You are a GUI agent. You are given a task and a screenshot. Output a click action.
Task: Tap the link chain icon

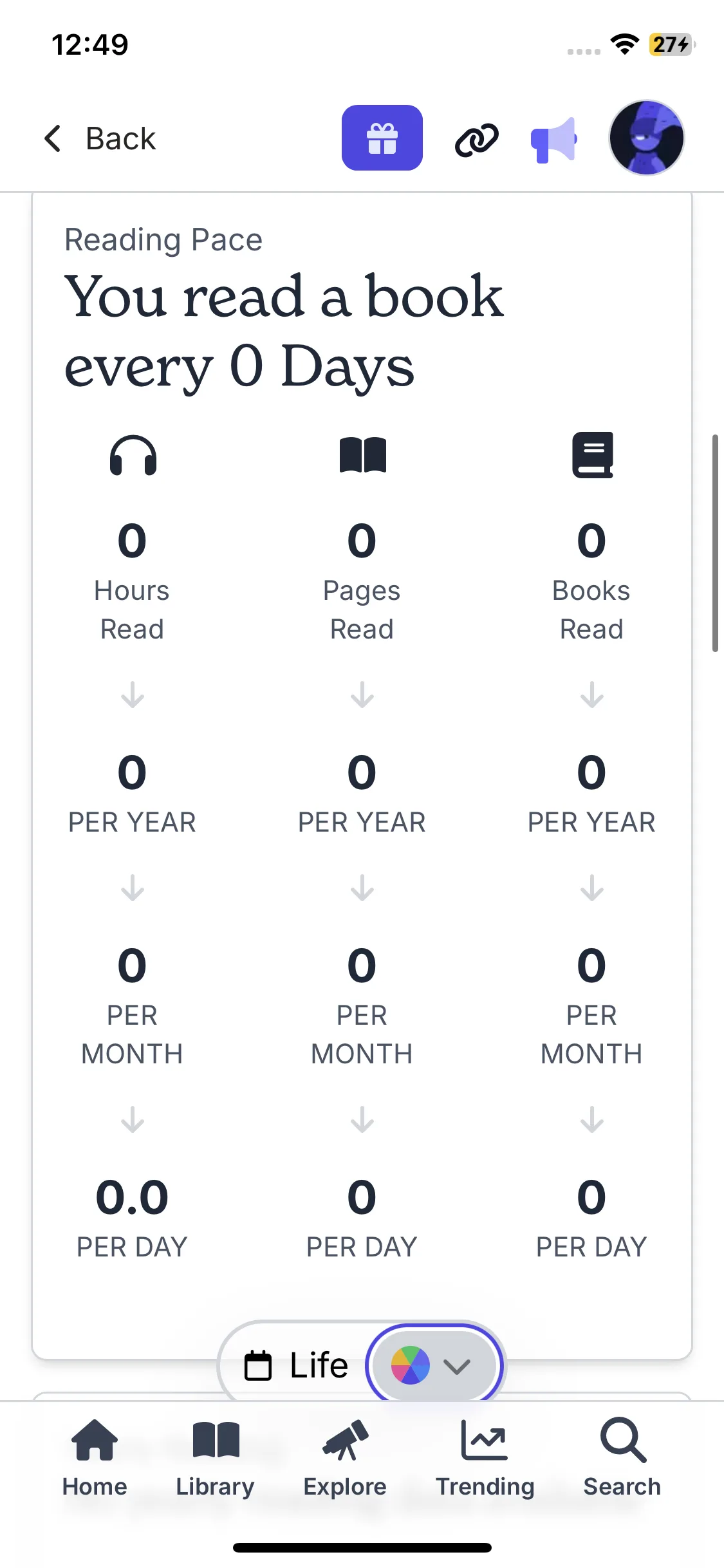tap(476, 139)
